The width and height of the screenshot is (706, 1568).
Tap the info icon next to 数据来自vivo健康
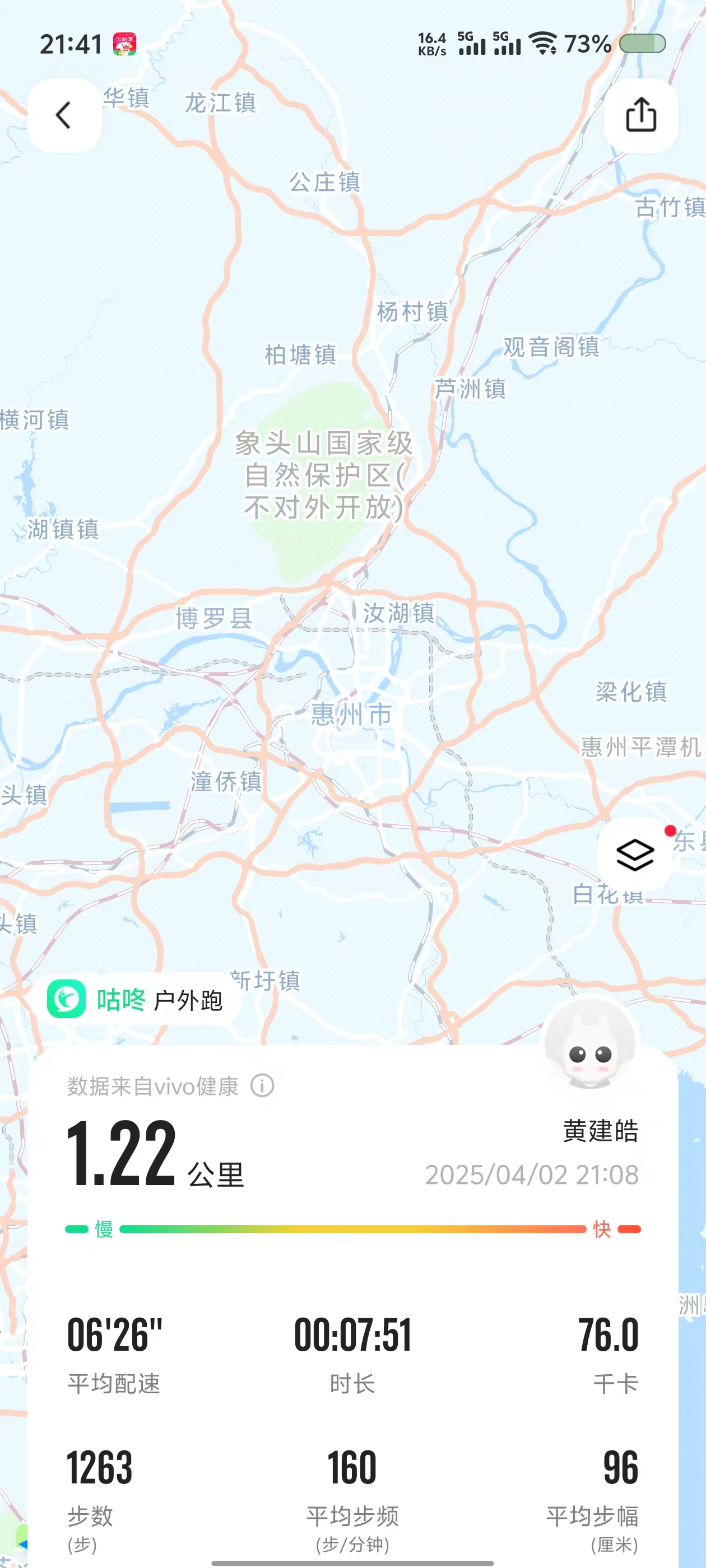pyautogui.click(x=263, y=1086)
